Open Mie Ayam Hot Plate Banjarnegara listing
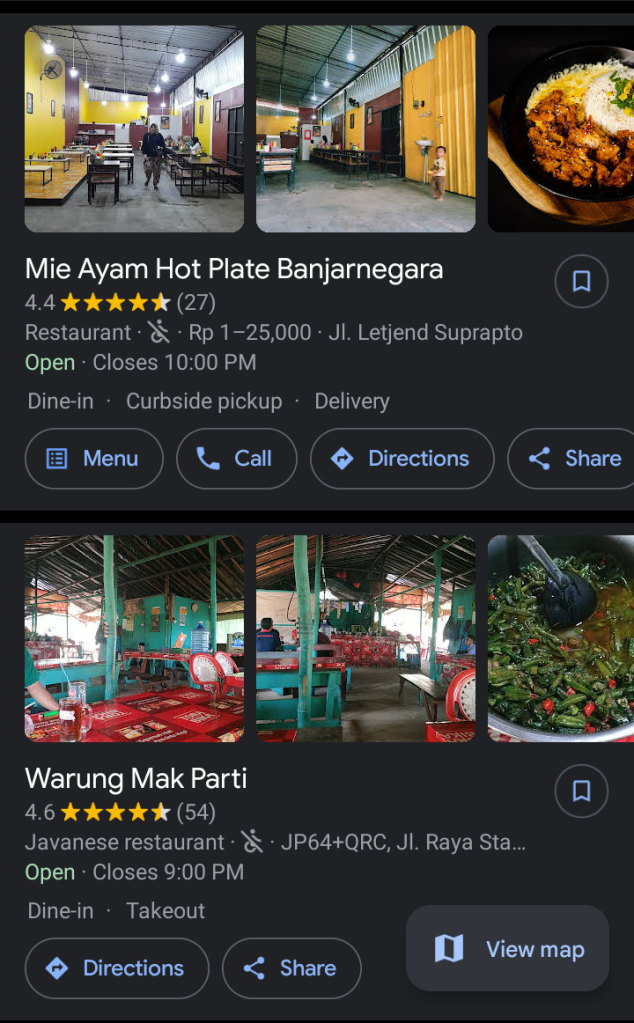This screenshot has width=634, height=1023. pos(234,269)
